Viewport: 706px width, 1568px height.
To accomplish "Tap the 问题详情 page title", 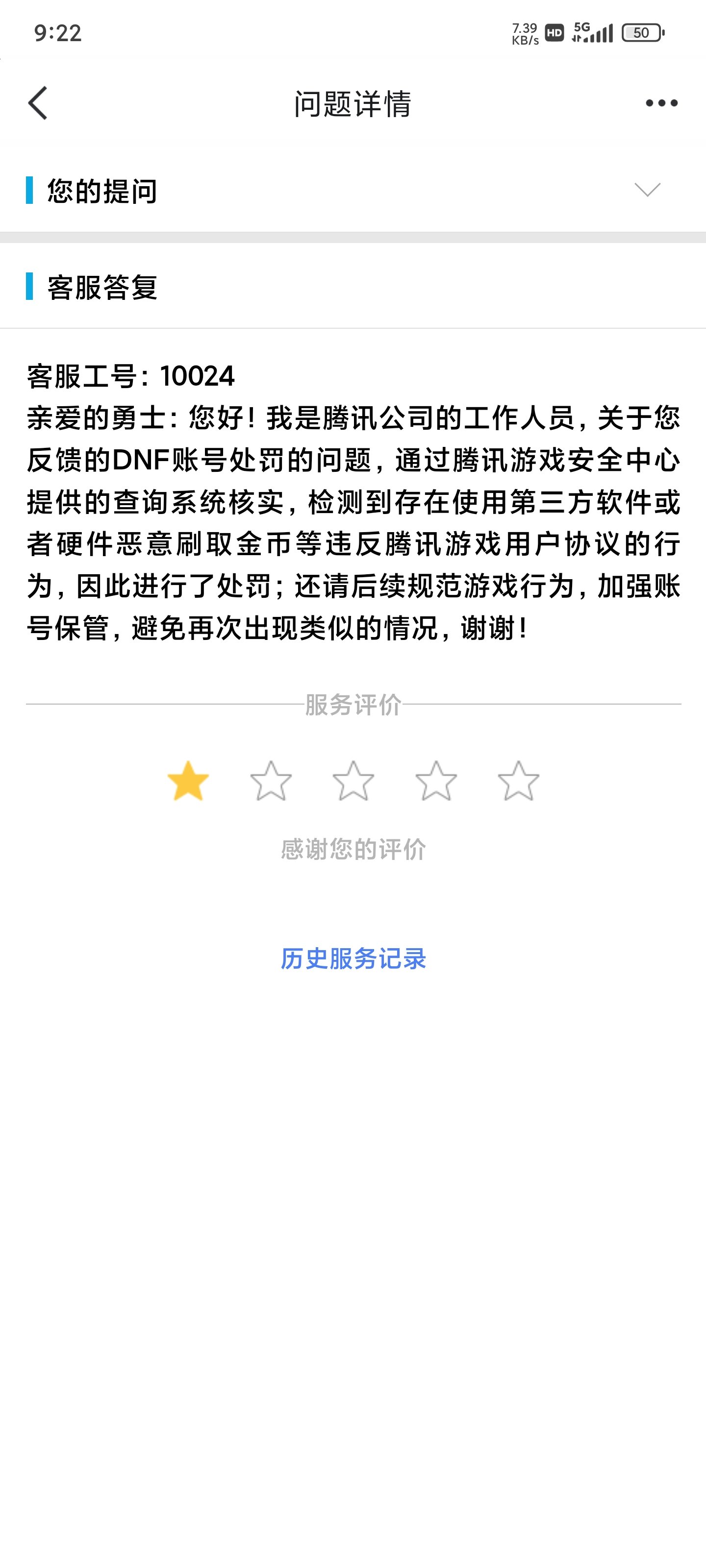I will click(x=353, y=103).
